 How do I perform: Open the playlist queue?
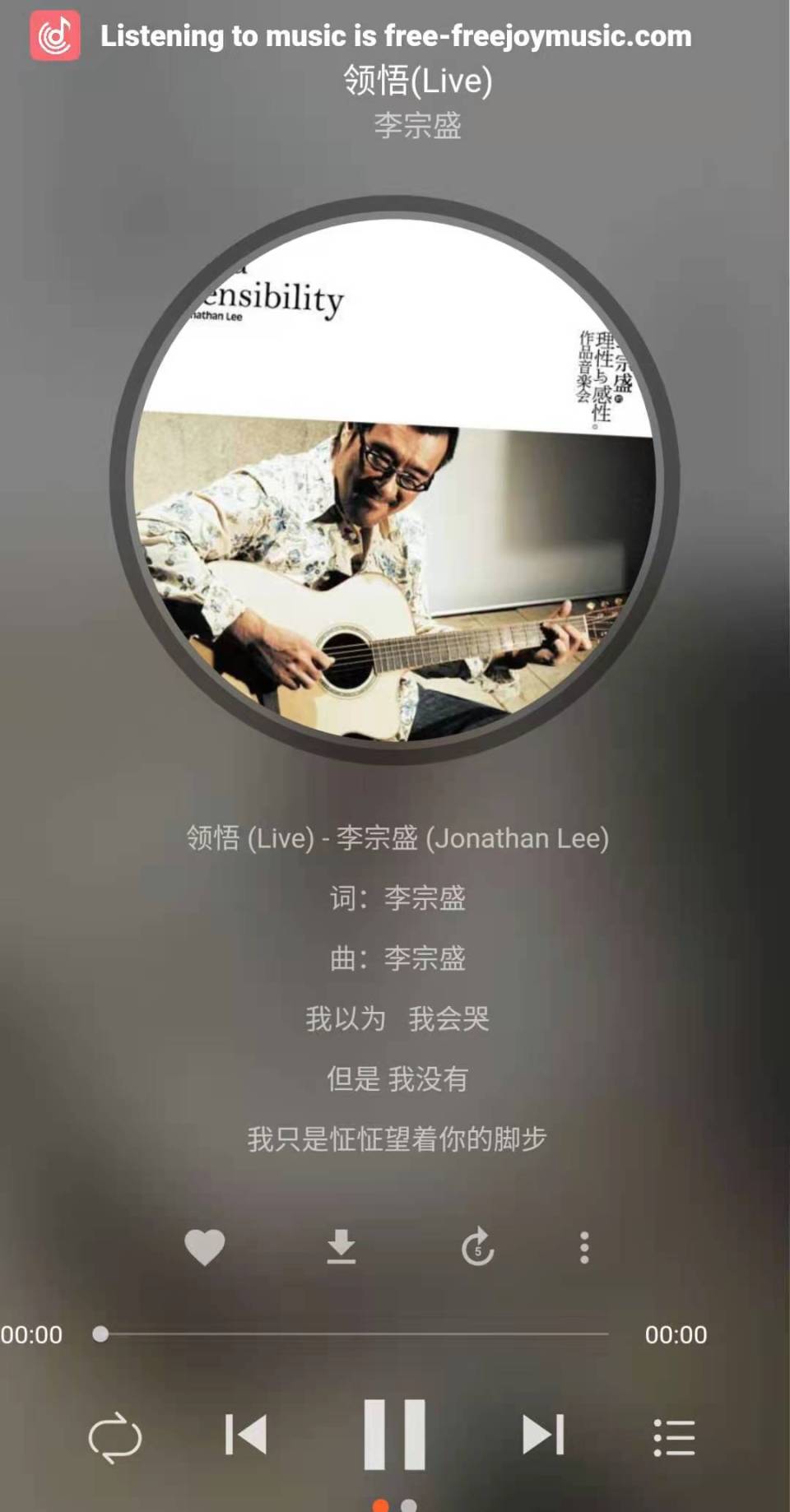click(674, 1437)
